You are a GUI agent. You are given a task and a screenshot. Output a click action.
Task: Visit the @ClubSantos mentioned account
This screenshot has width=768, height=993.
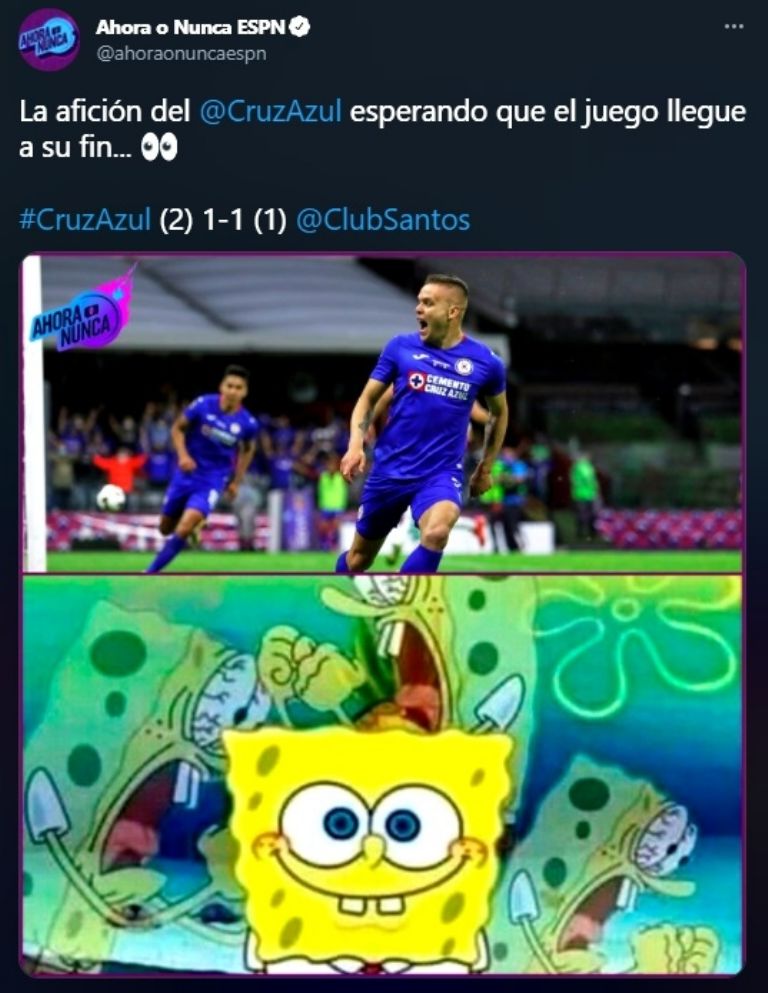coord(383,220)
